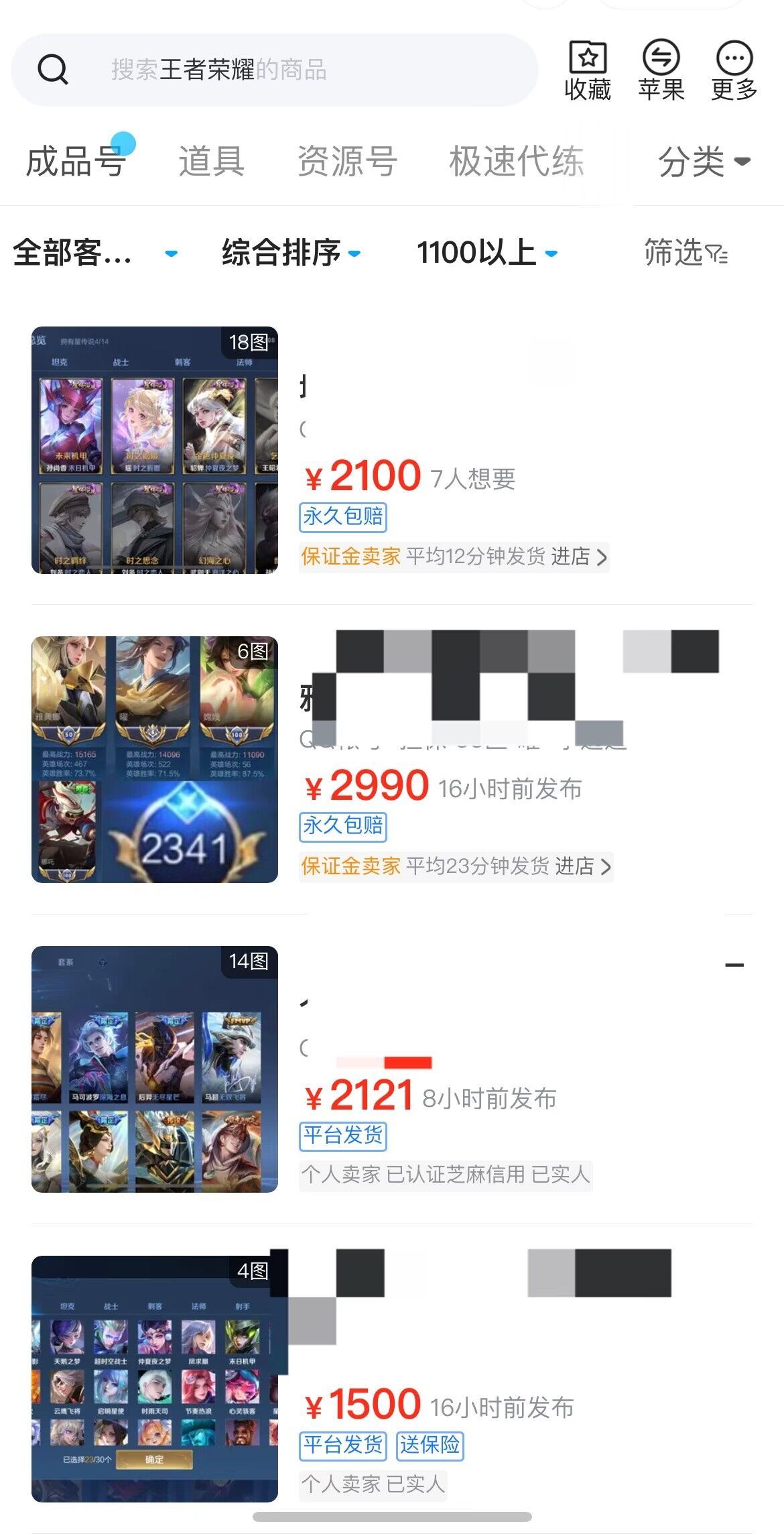Open the 更多 more menu
This screenshot has height=1538, width=784.
pos(734,70)
